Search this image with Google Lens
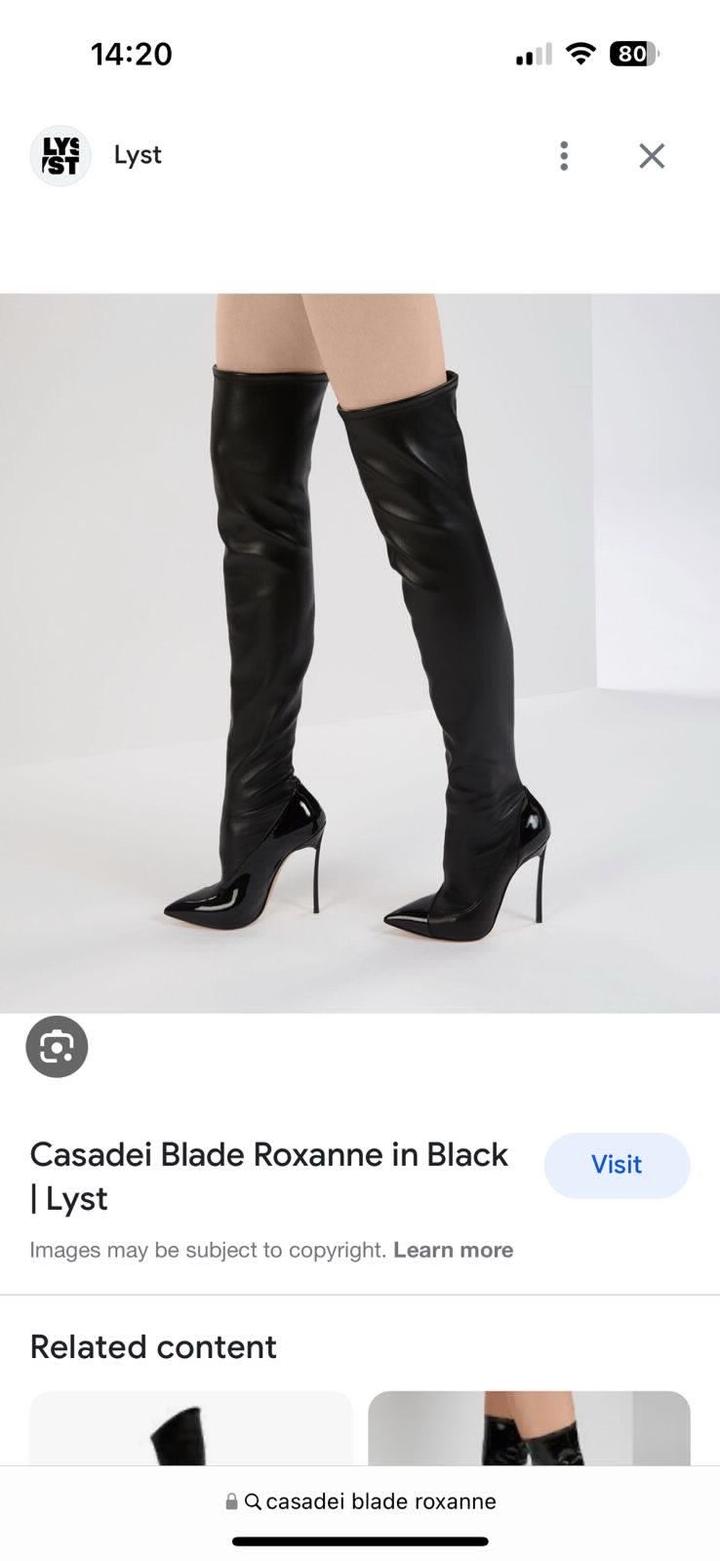This screenshot has width=720, height=1561. 57,1047
